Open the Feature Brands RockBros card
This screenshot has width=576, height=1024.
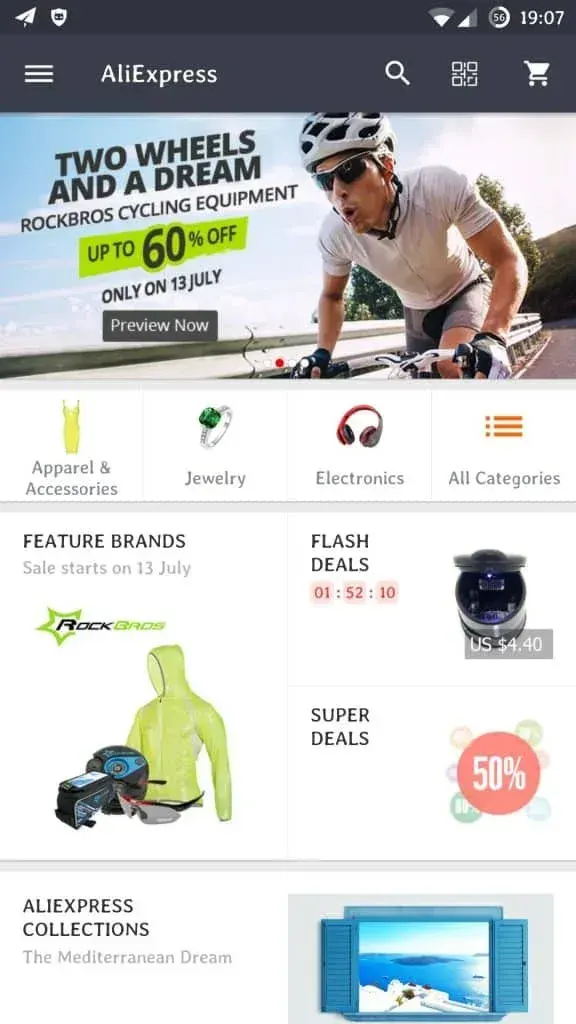143,686
